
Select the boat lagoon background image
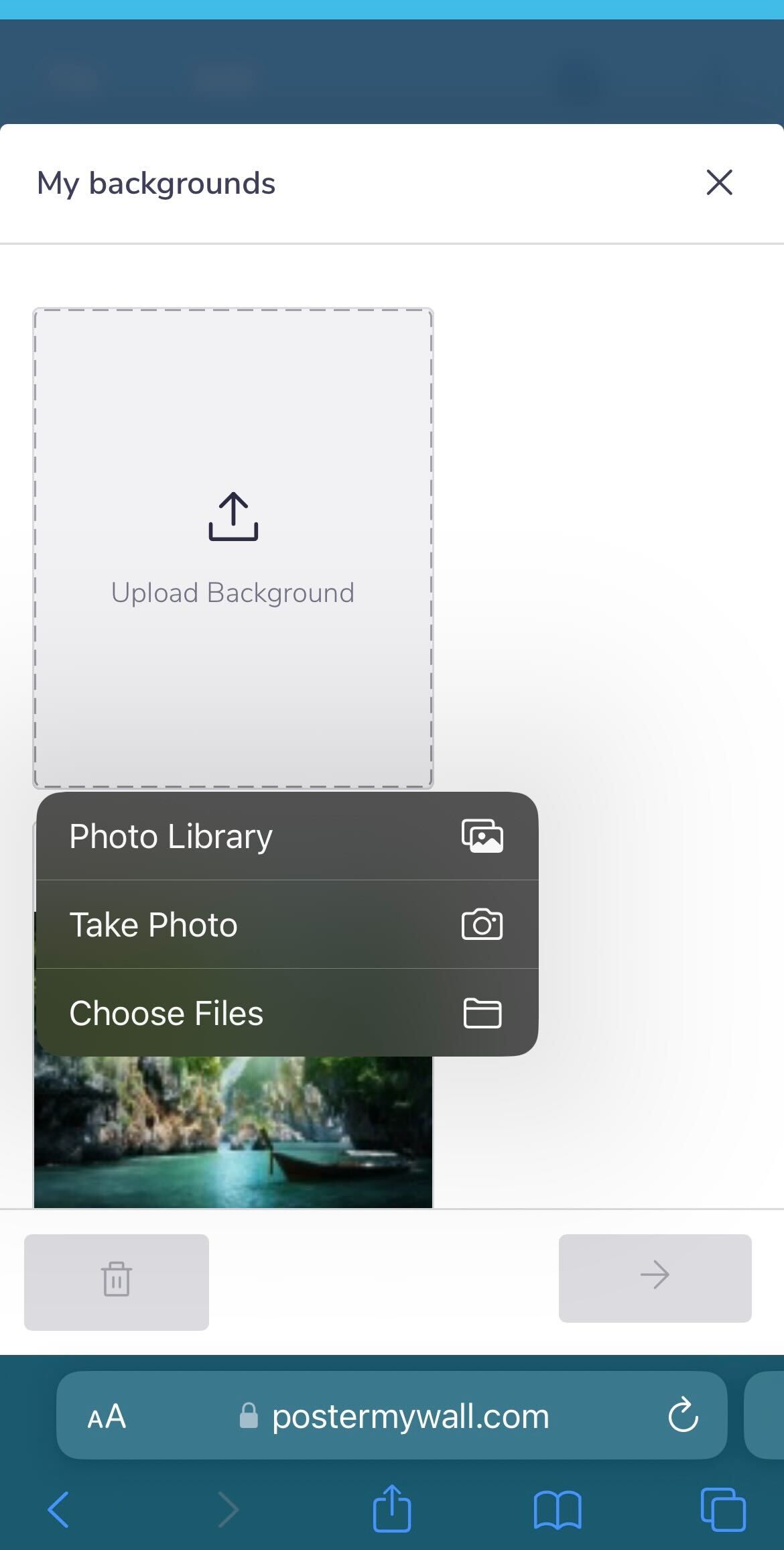[233, 1133]
